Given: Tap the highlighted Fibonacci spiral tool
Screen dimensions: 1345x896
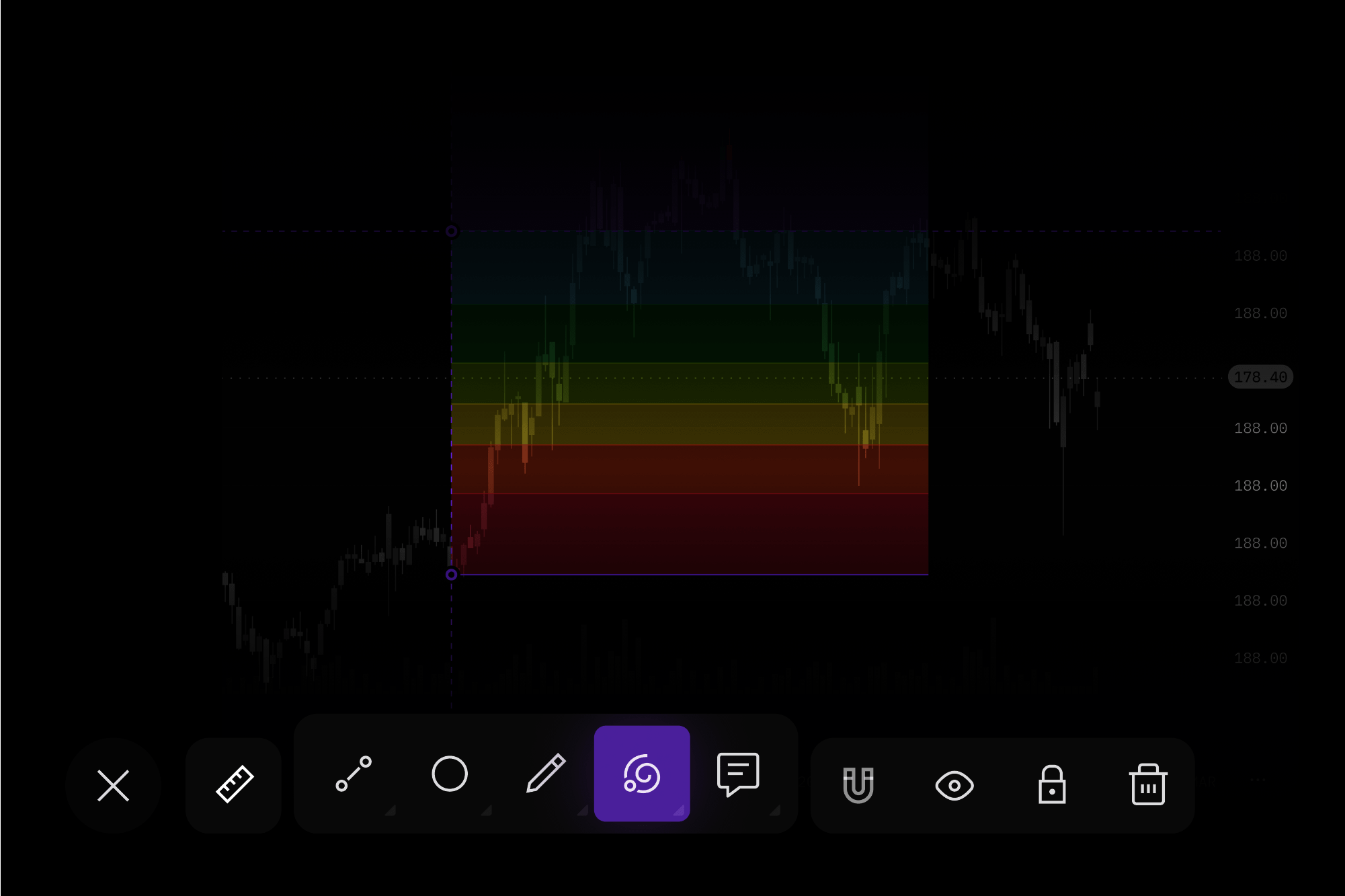Looking at the screenshot, I should click(642, 774).
